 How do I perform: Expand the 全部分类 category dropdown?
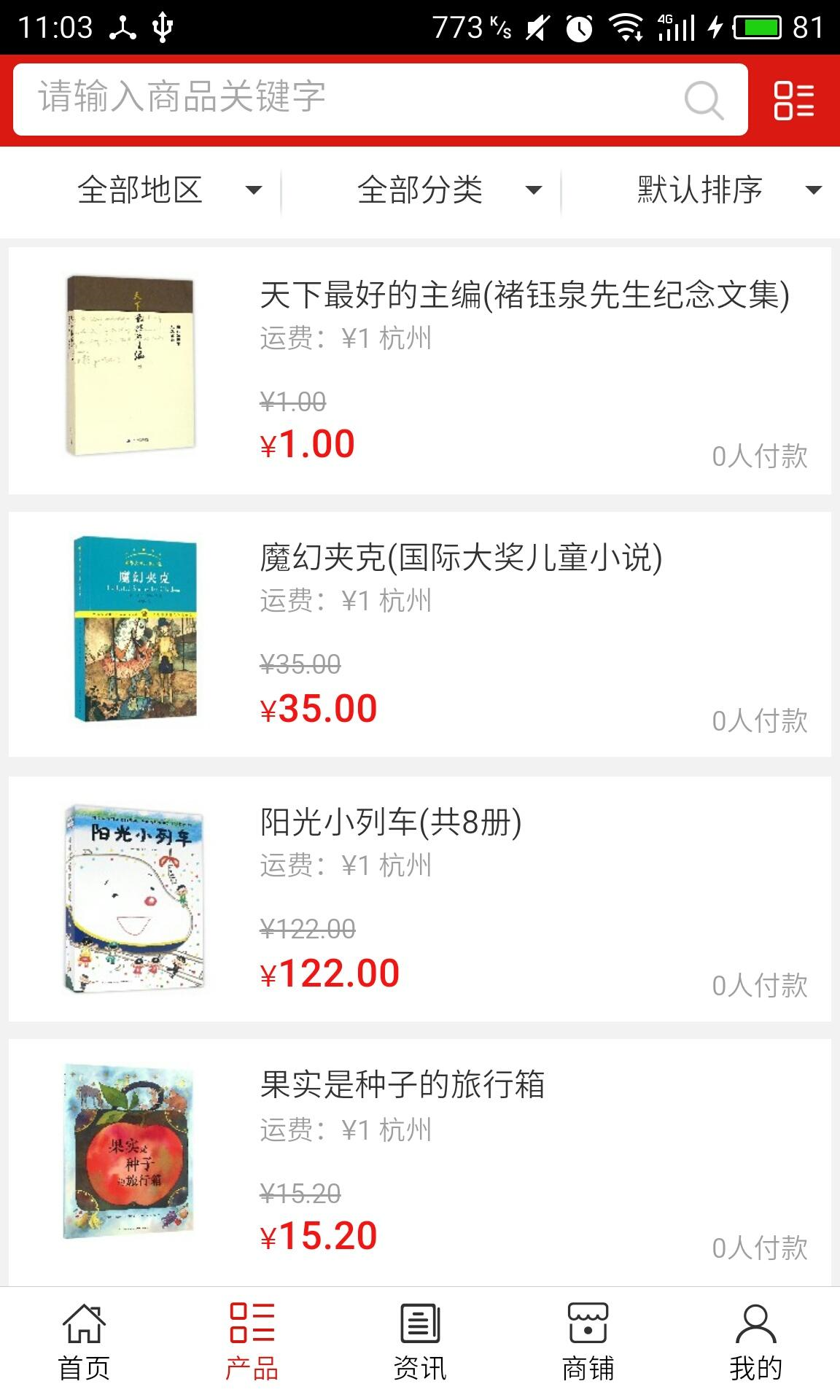click(448, 190)
